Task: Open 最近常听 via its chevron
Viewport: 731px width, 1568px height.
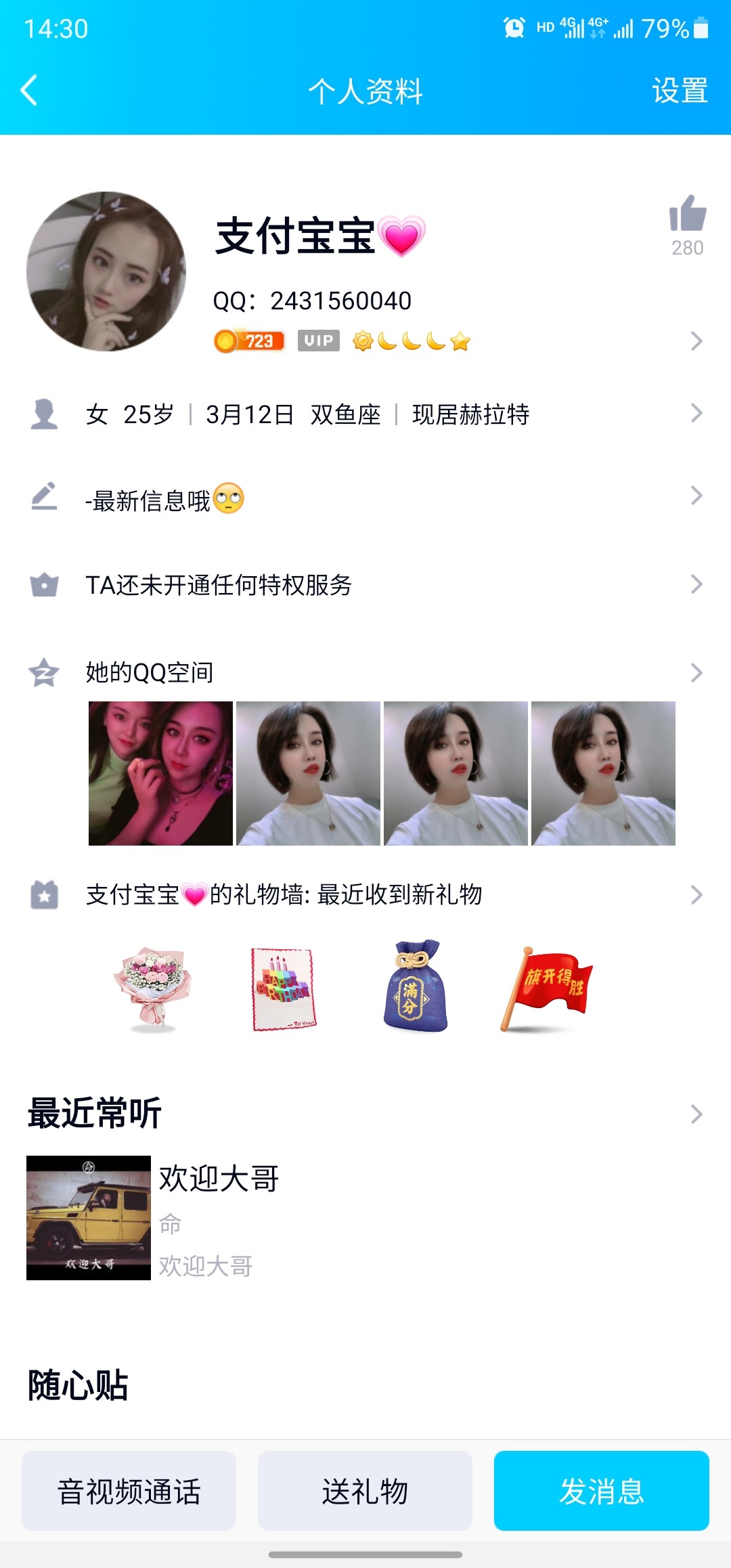Action: pos(697,1114)
